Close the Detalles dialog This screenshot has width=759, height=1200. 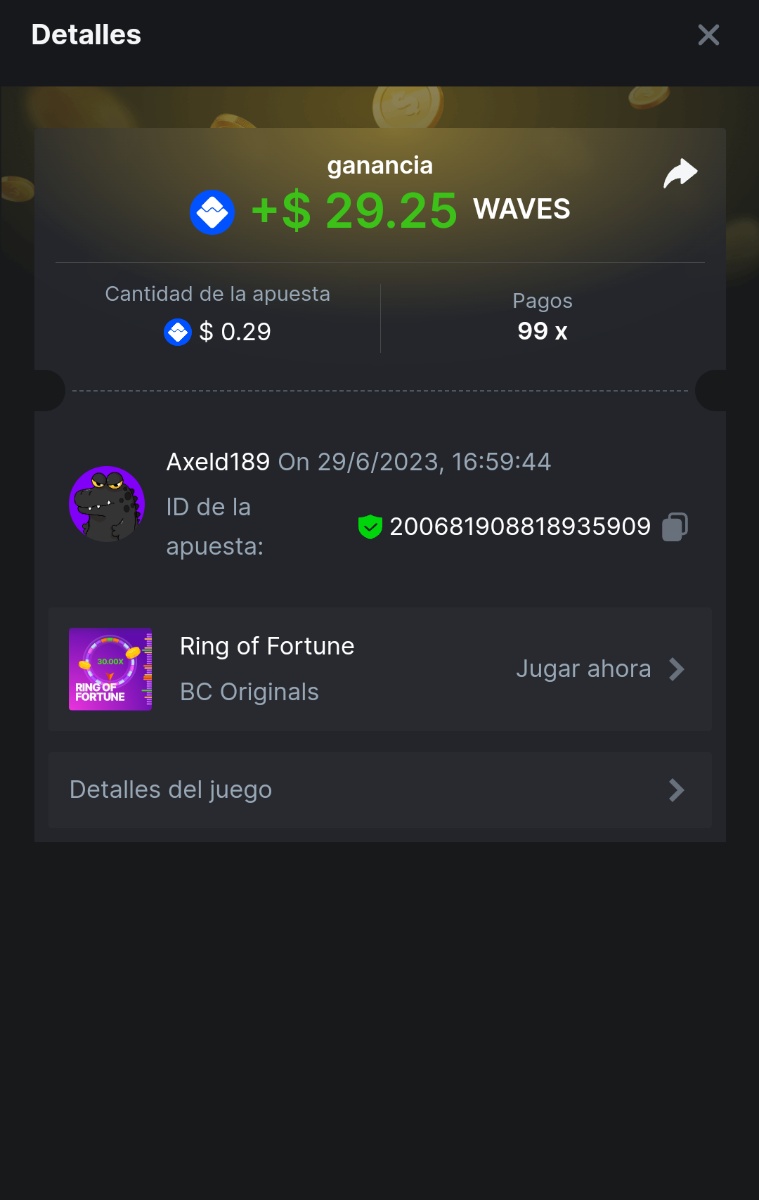(x=708, y=35)
